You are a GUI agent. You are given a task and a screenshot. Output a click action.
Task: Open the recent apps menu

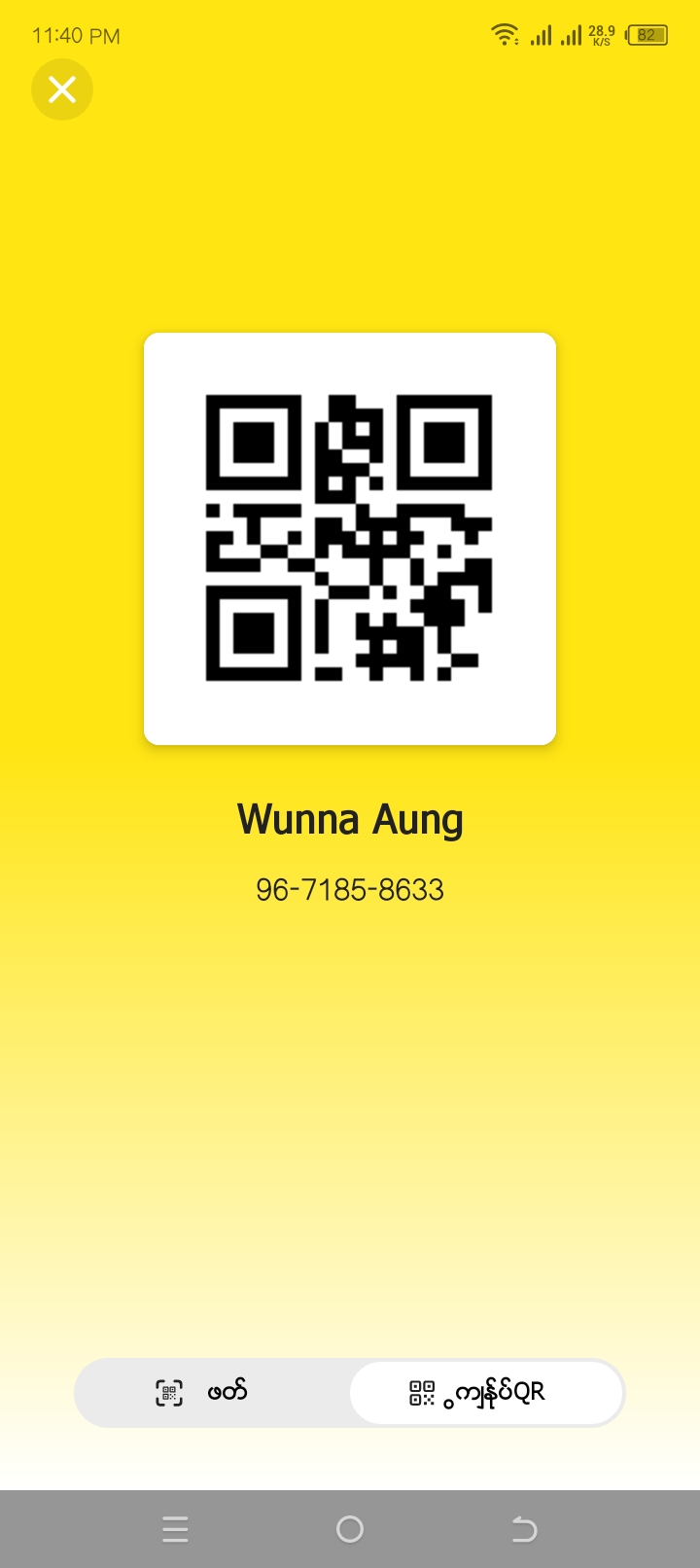tap(176, 1530)
